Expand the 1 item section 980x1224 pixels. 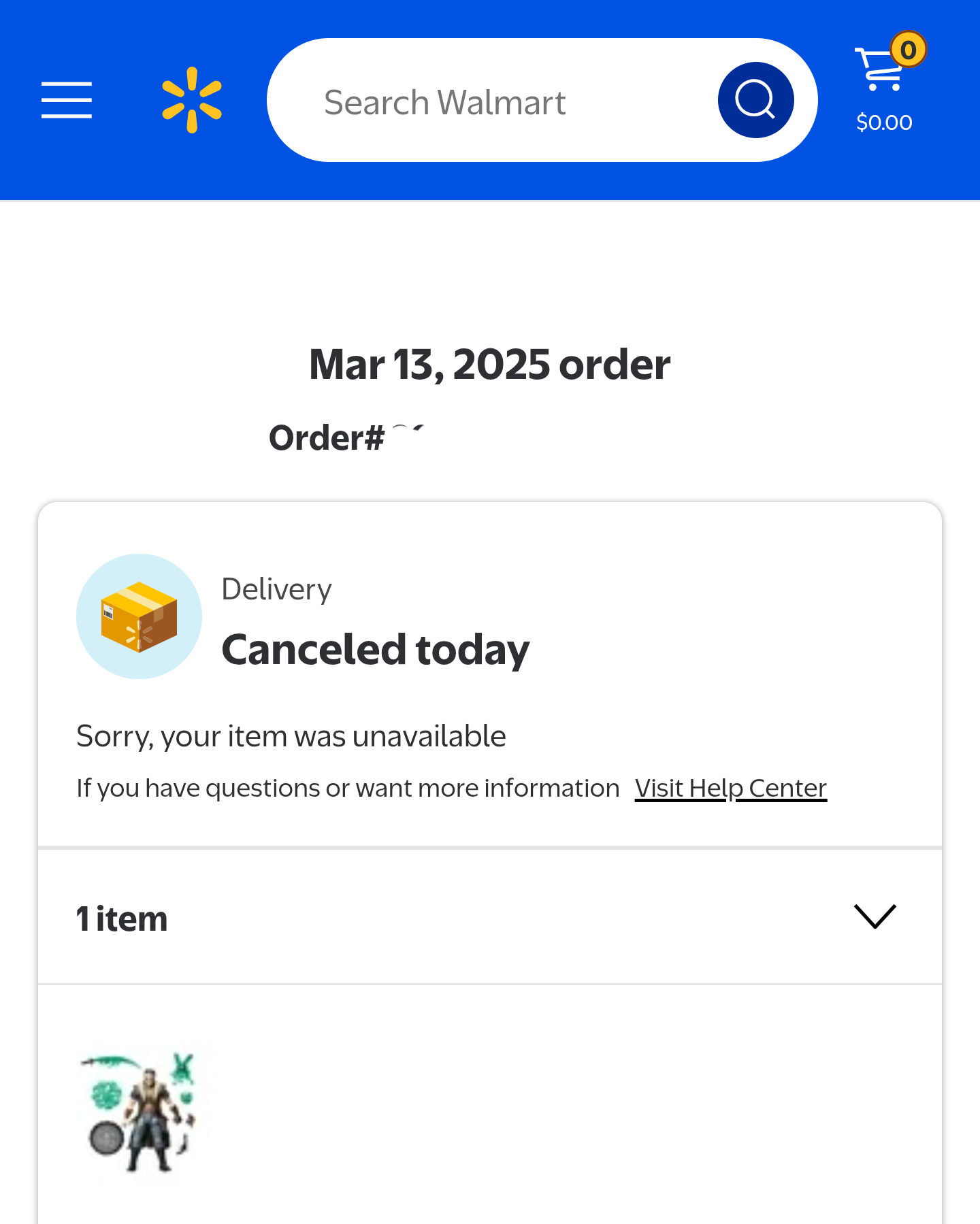[x=875, y=916]
